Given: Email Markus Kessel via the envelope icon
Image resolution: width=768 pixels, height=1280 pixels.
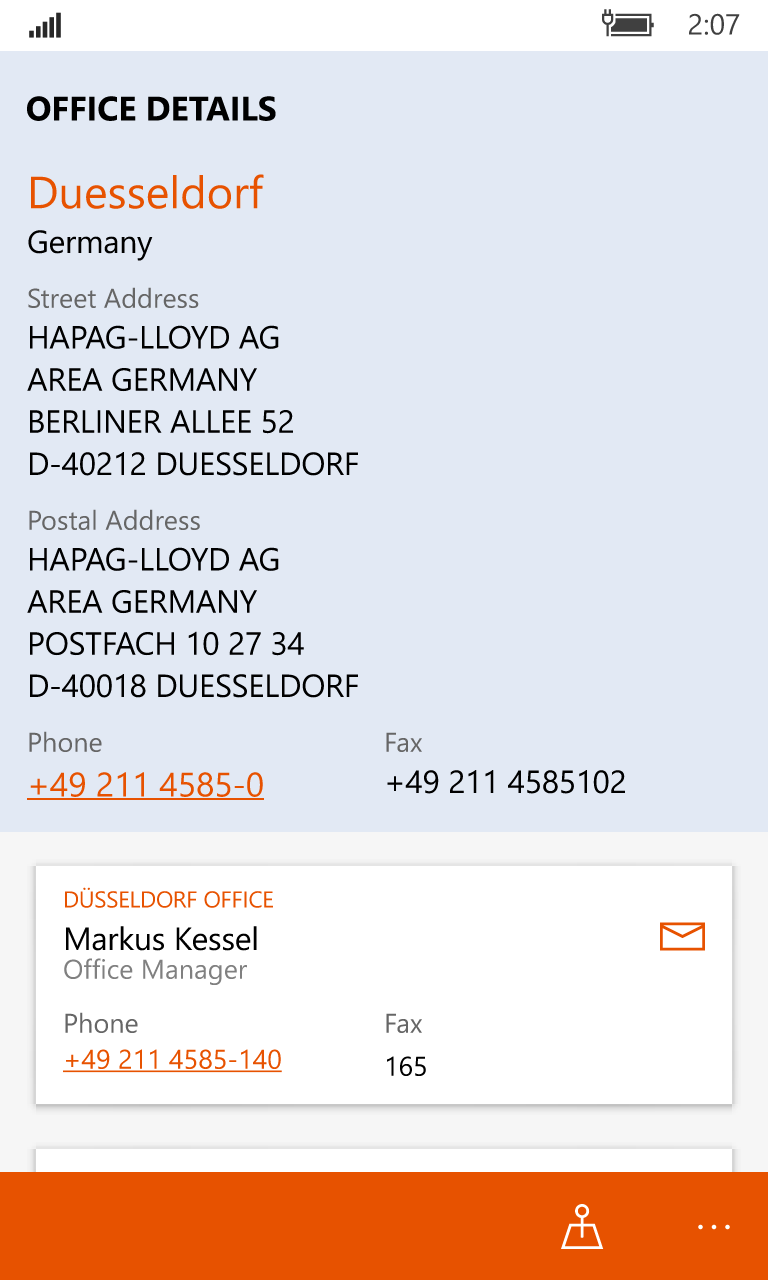Looking at the screenshot, I should coord(682,936).
